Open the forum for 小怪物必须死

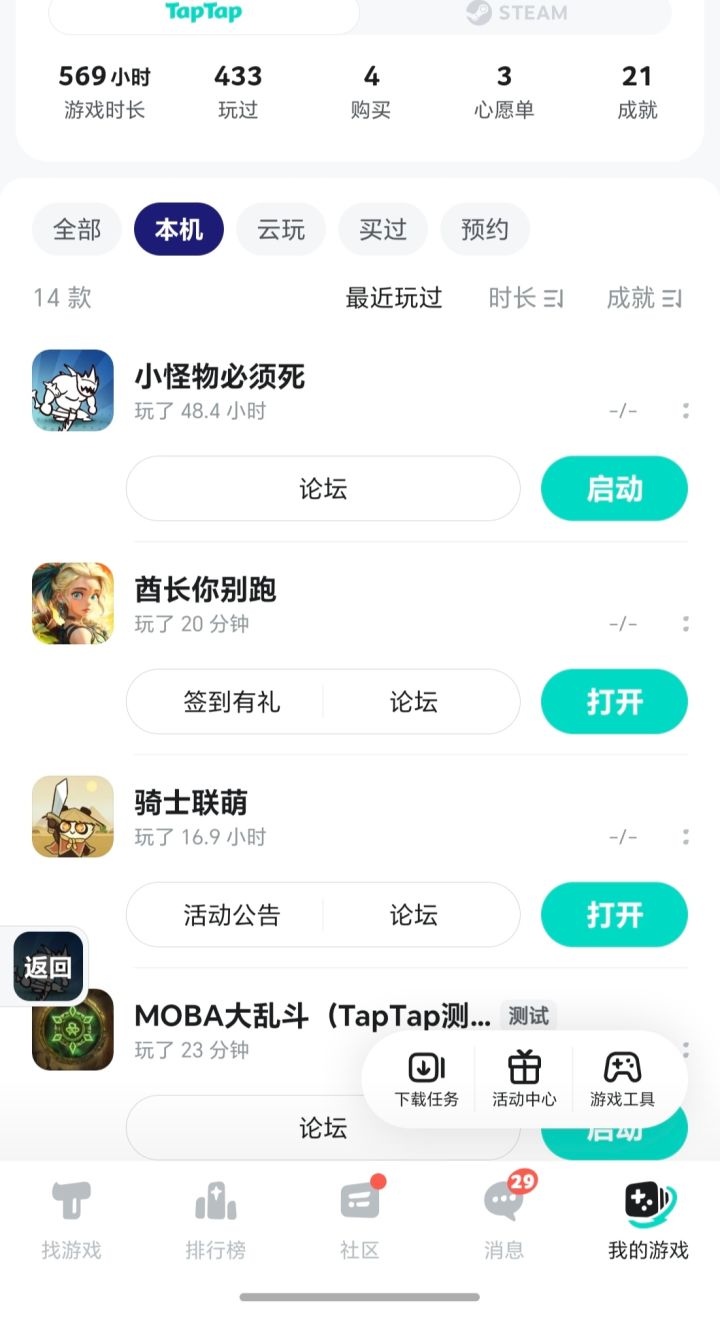click(x=323, y=489)
